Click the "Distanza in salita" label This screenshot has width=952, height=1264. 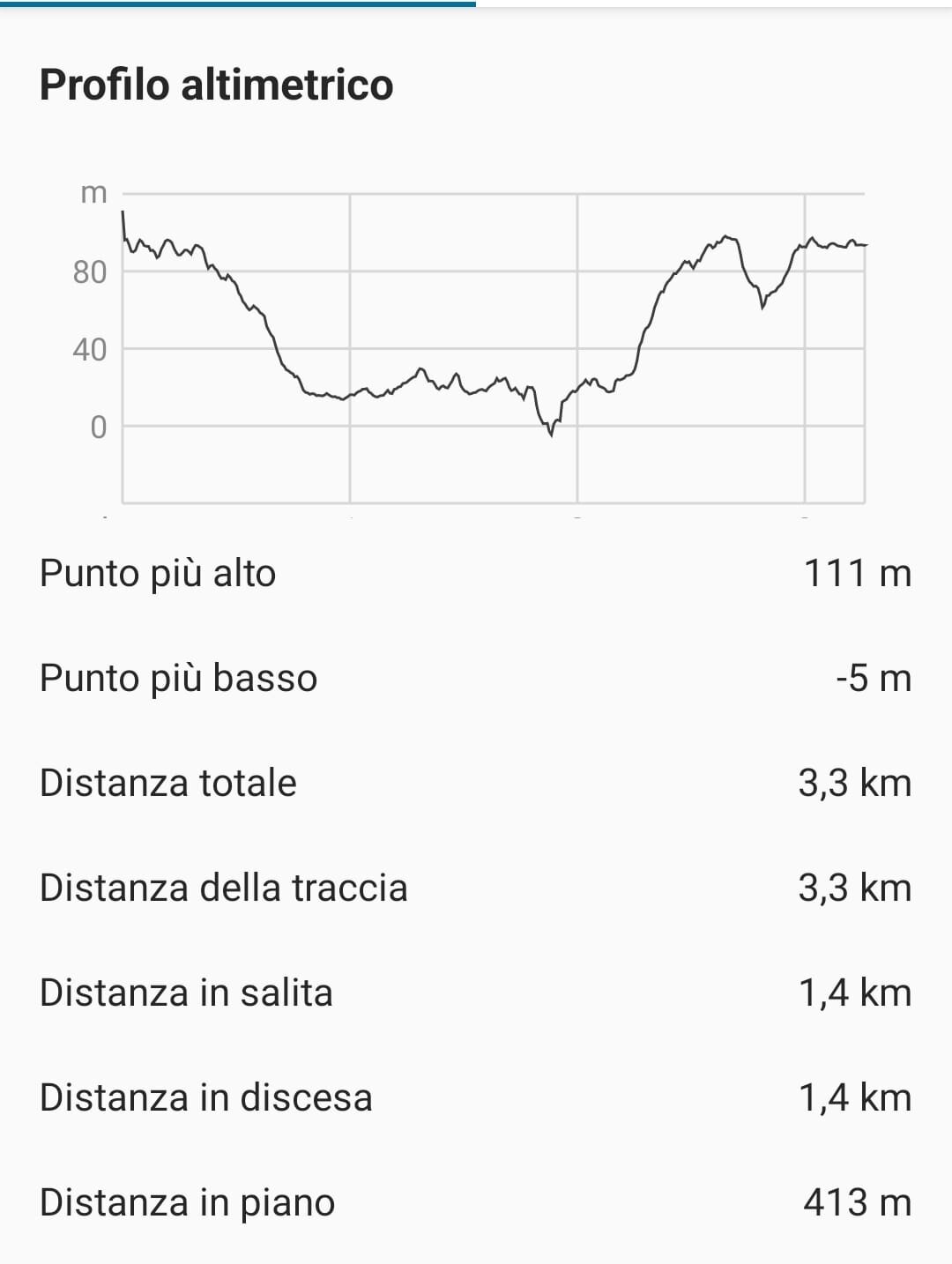tap(186, 993)
